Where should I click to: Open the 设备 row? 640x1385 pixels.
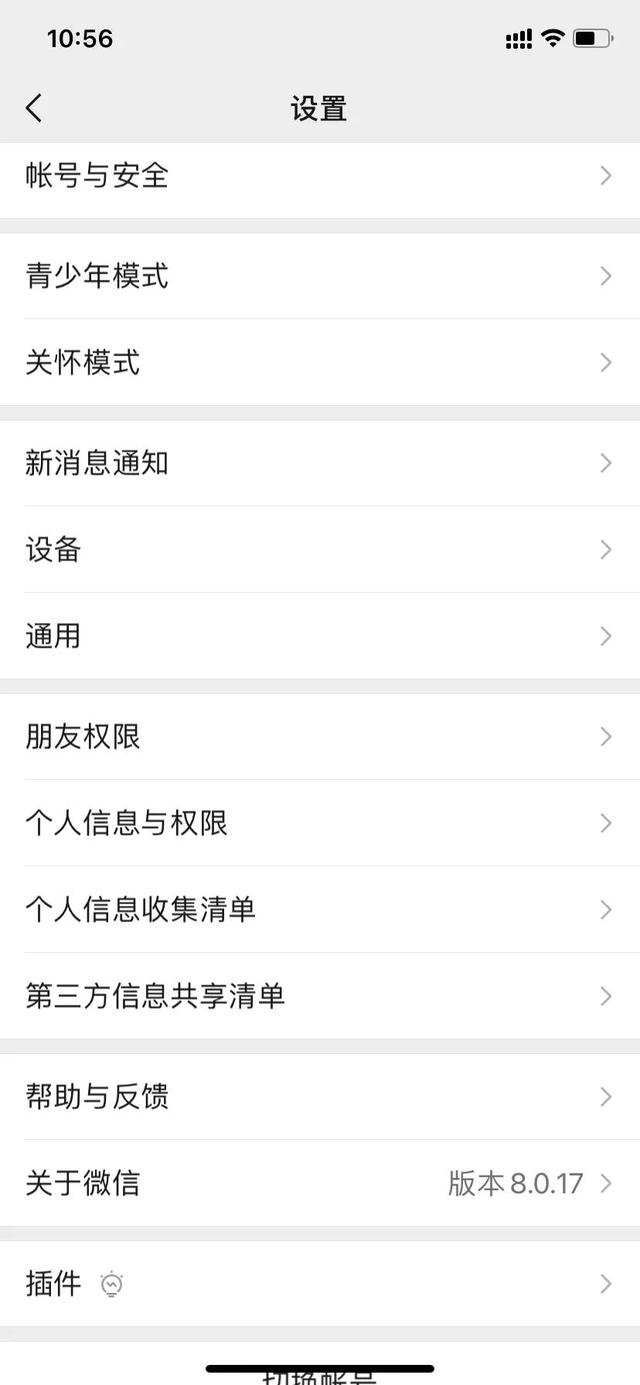[x=320, y=549]
